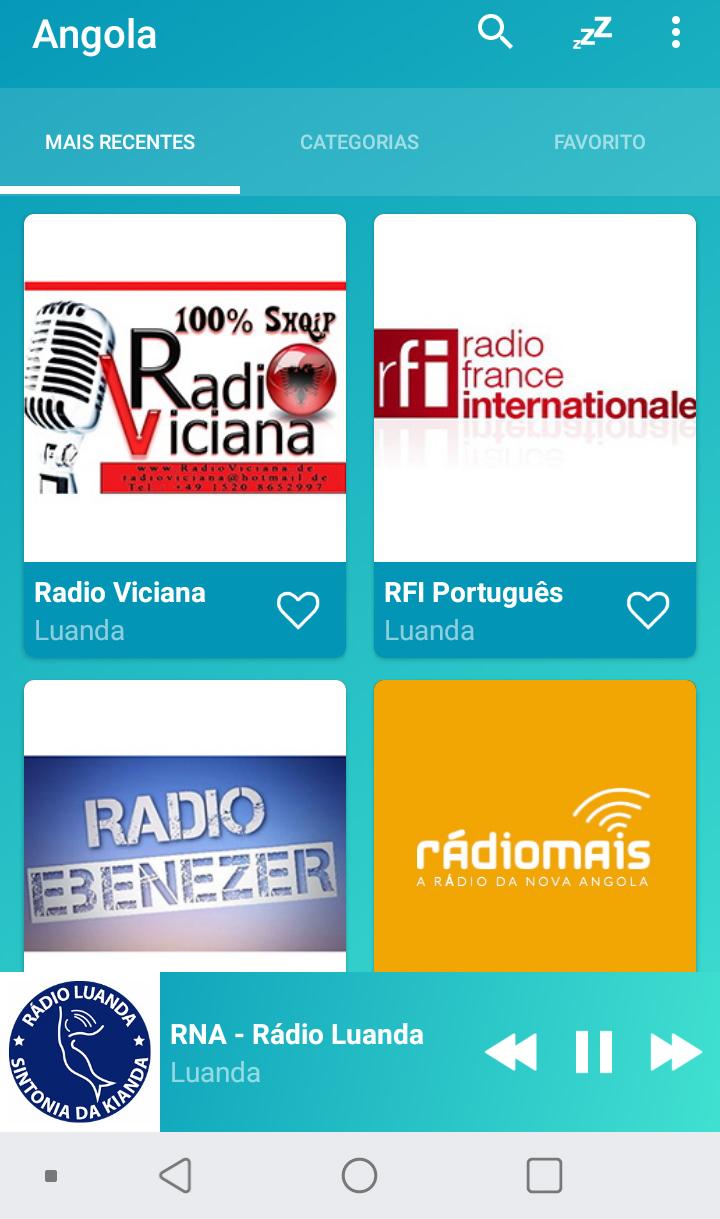
Task: Open the sleep timer icon
Action: click(x=592, y=34)
